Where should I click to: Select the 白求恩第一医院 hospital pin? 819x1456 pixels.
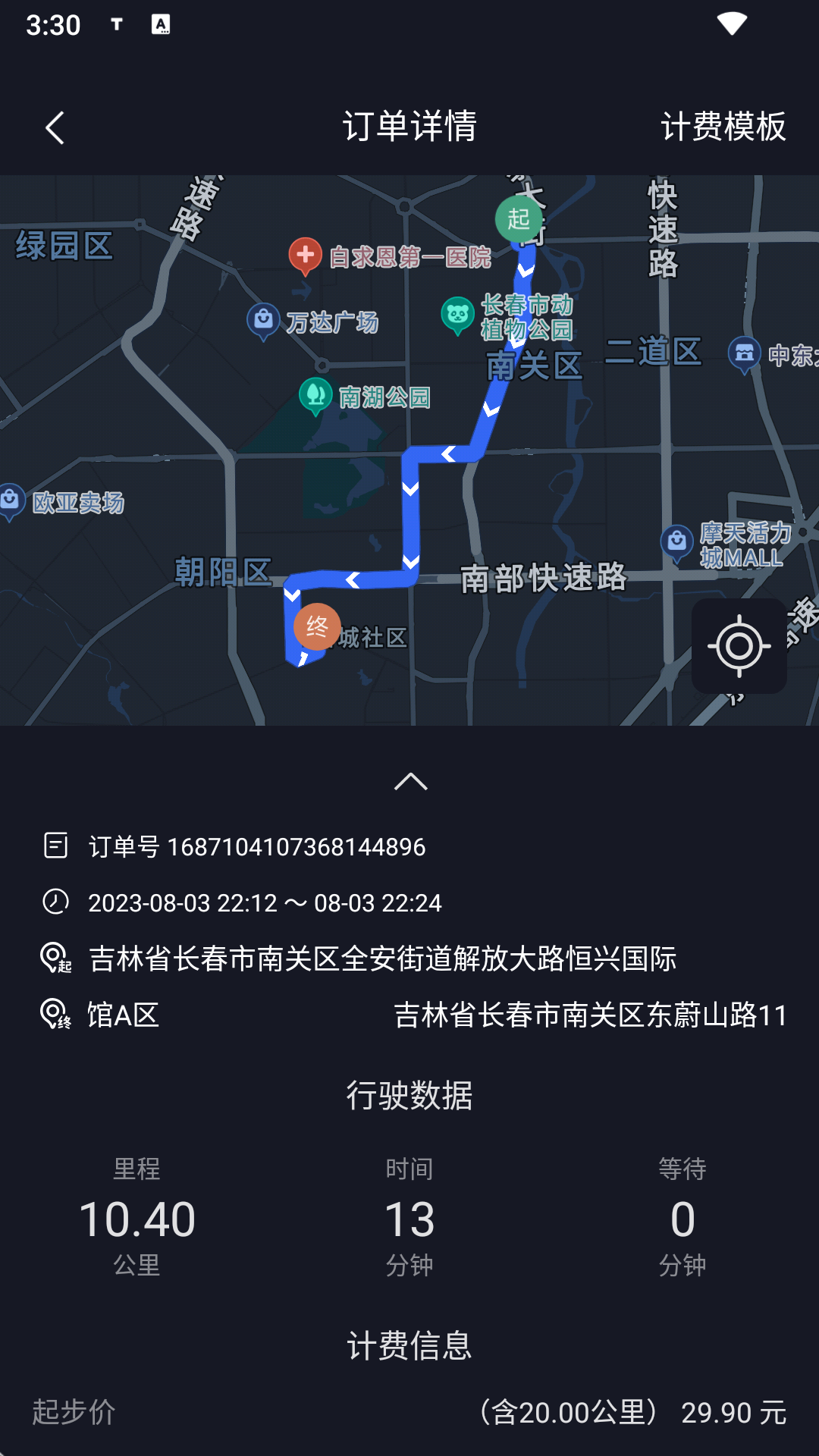[304, 255]
